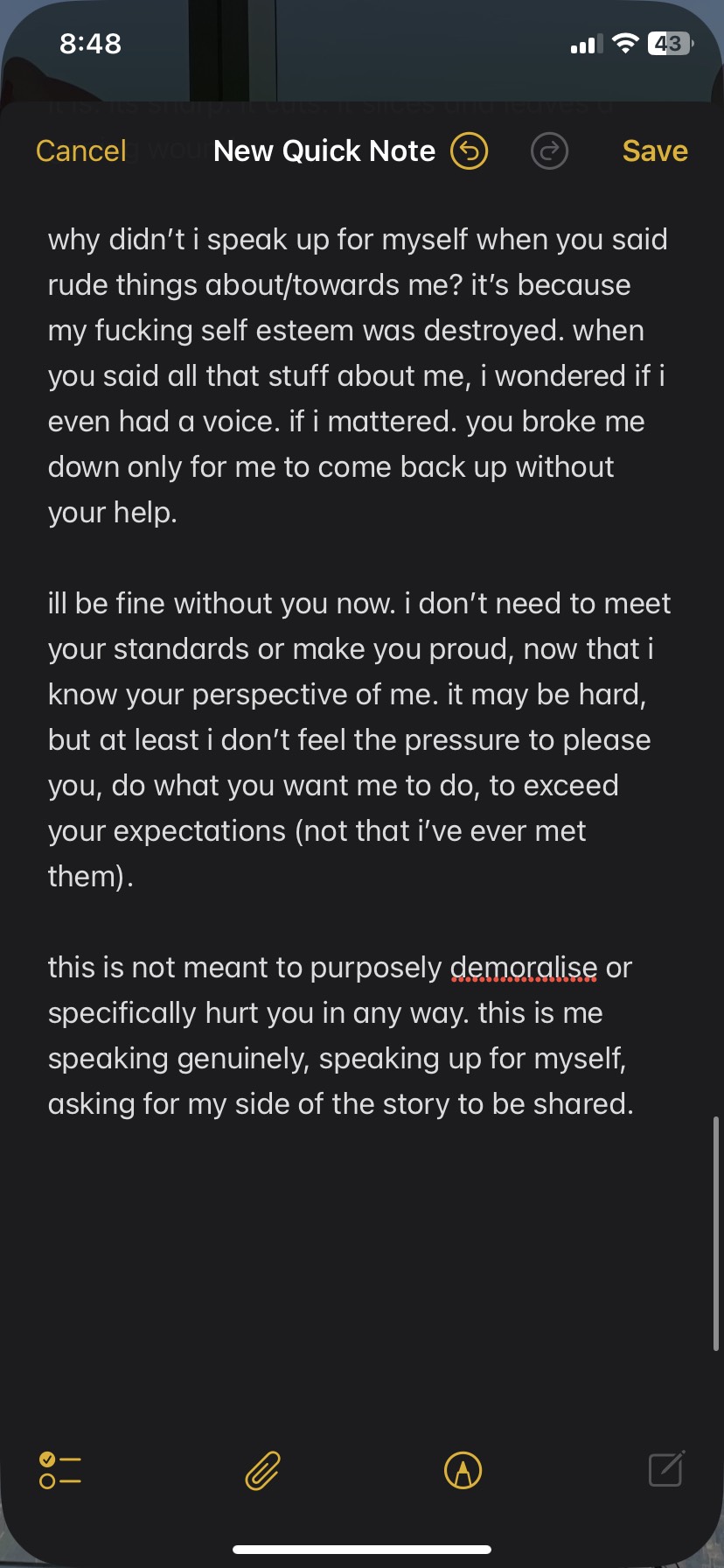Undo the last edit
724x1568 pixels.
pyautogui.click(x=470, y=151)
